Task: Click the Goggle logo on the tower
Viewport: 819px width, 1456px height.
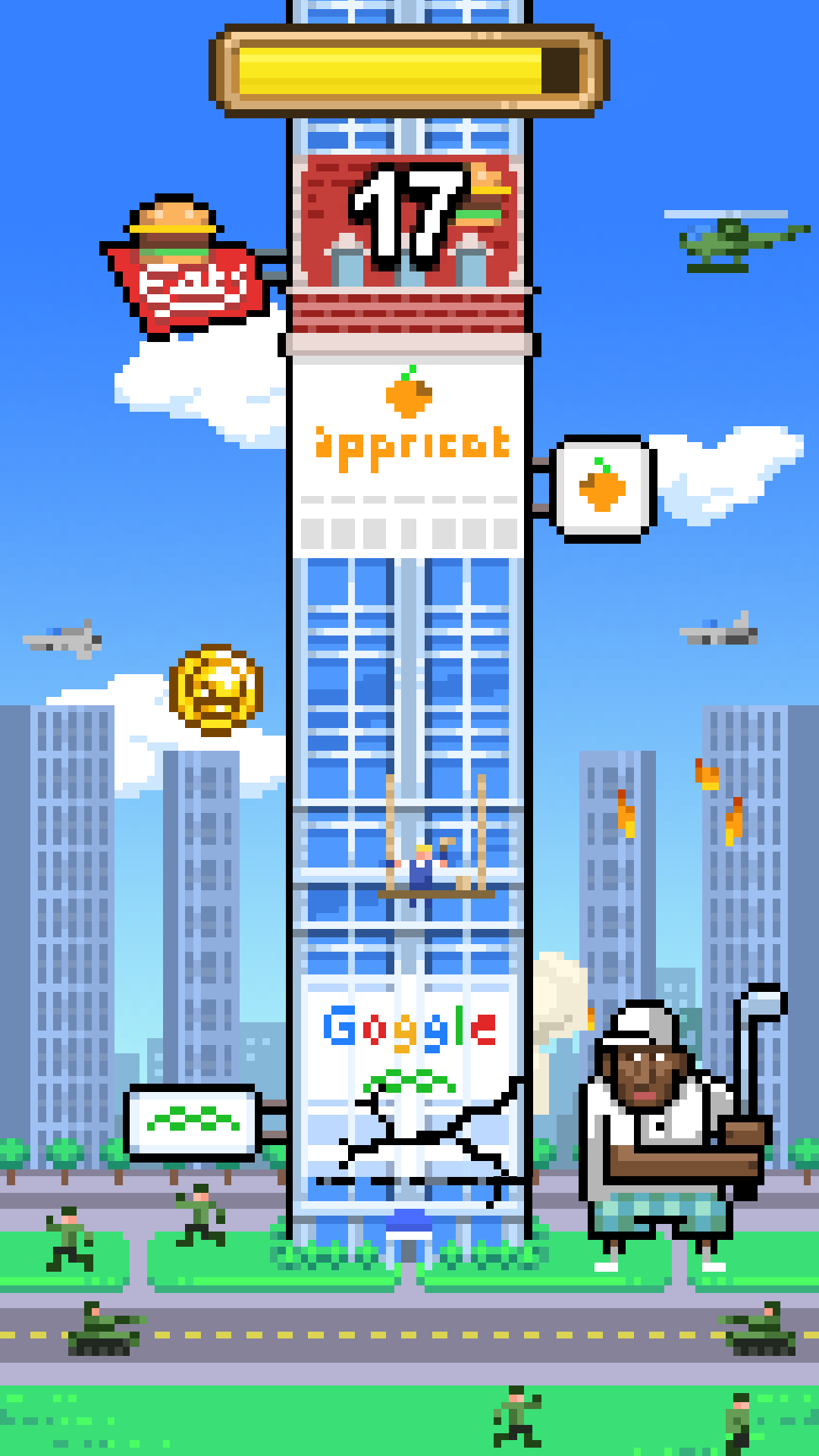Action: (x=409, y=1028)
